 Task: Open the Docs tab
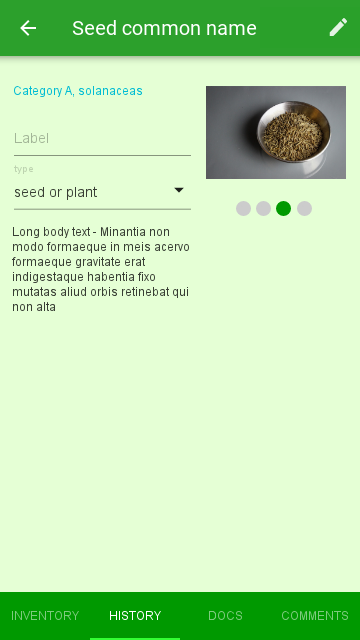tap(225, 616)
